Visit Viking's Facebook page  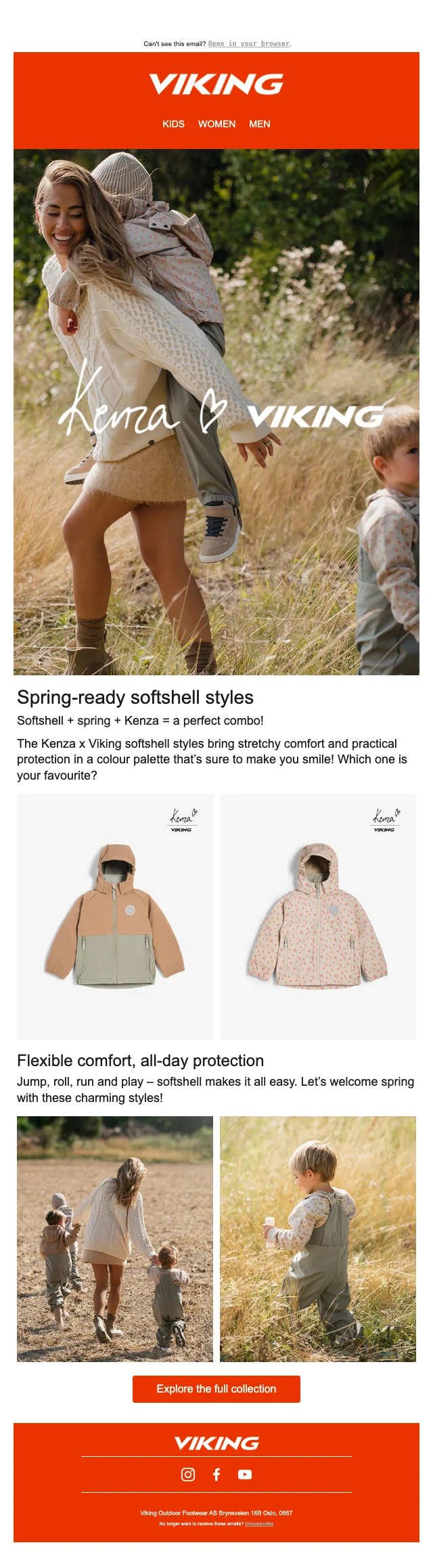216,1475
